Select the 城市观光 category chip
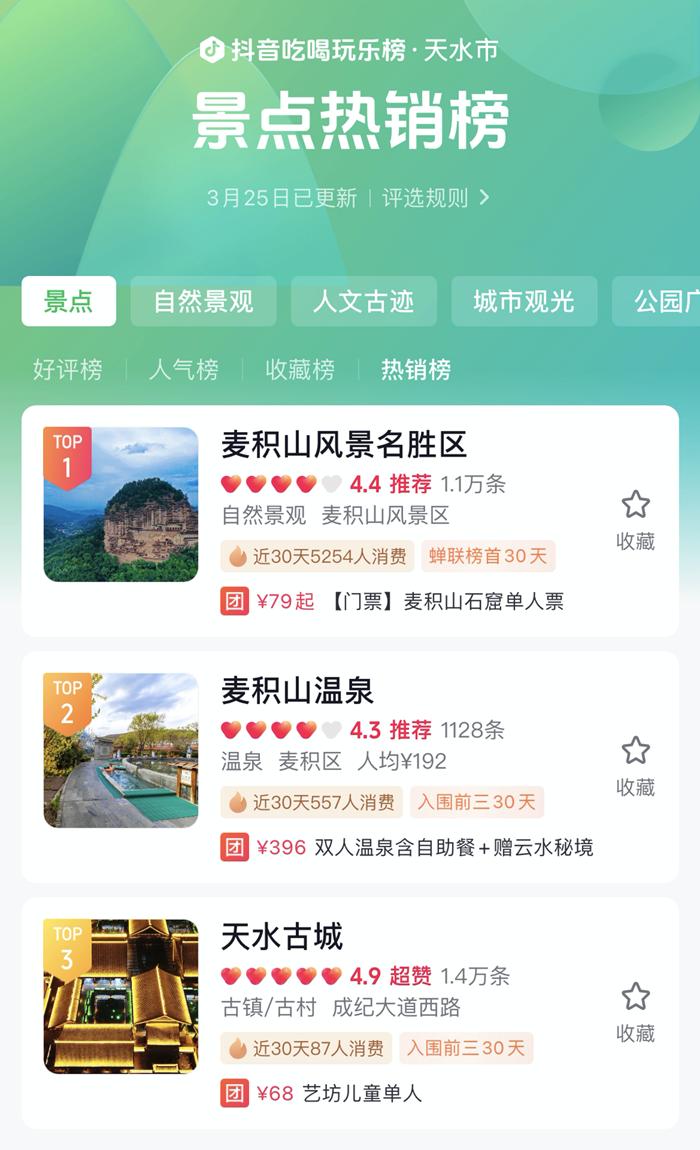Image resolution: width=700 pixels, height=1150 pixels. (524, 301)
